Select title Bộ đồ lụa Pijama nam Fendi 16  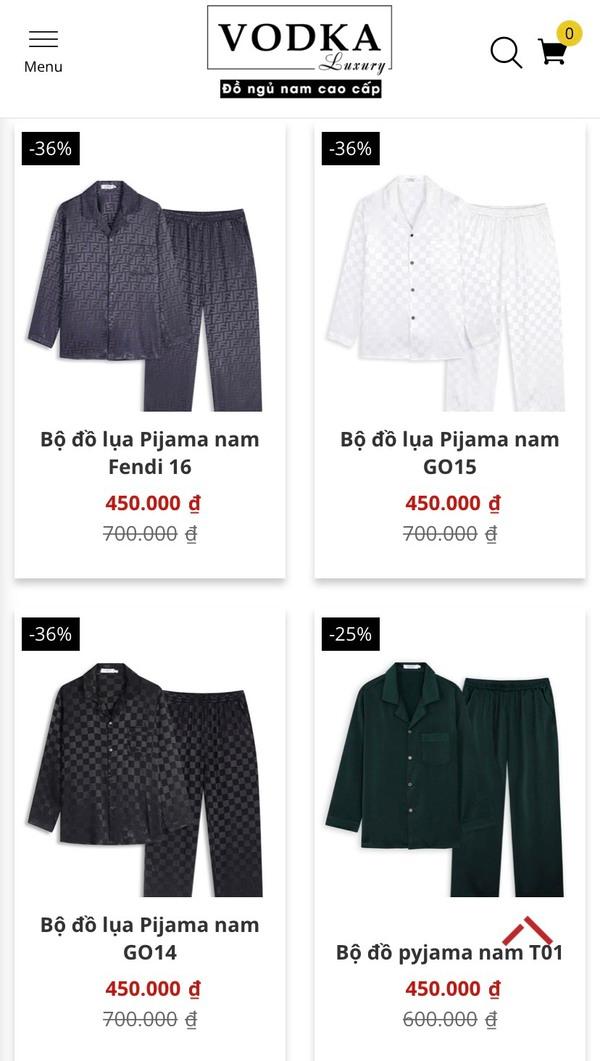tap(150, 453)
